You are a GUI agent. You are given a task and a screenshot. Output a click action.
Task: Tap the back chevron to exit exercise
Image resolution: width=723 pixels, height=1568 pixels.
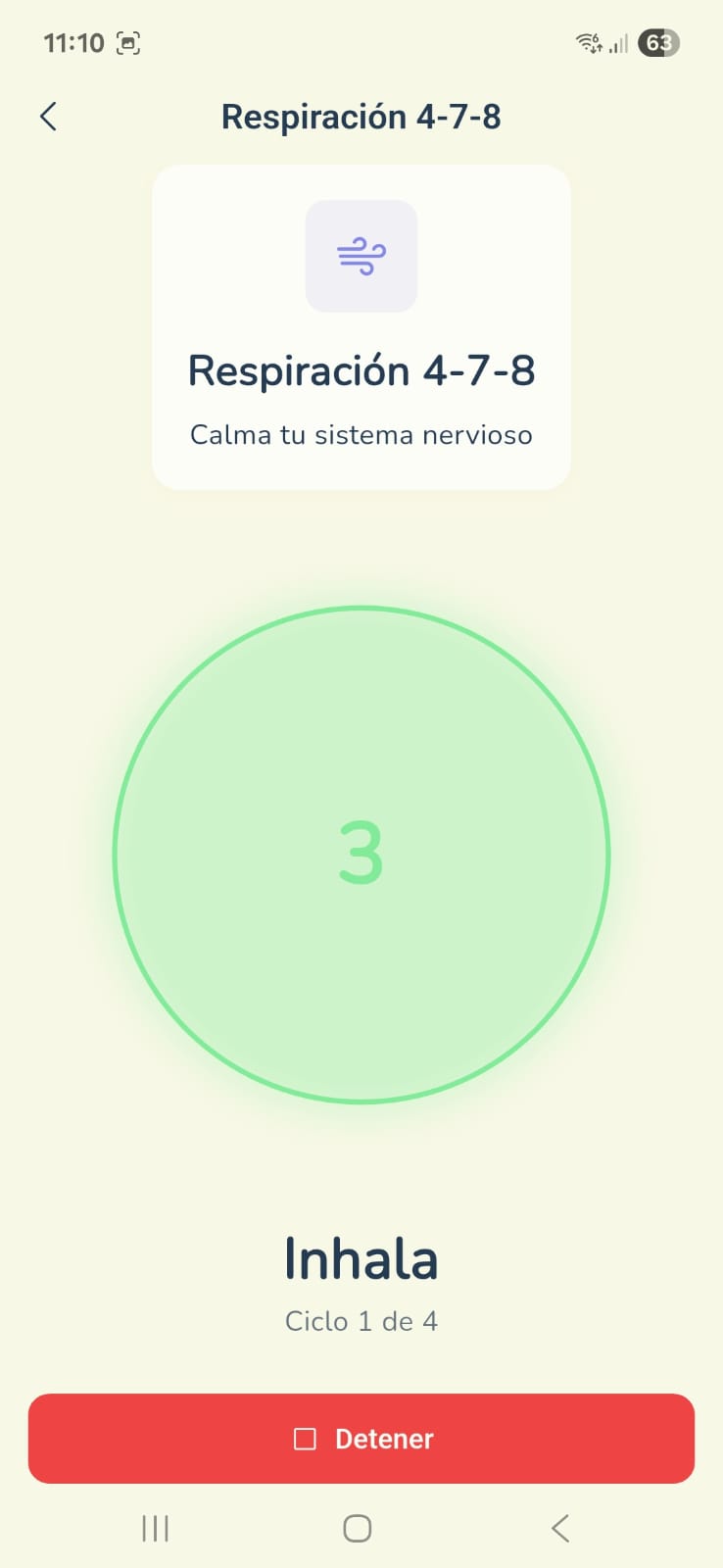pos(48,116)
